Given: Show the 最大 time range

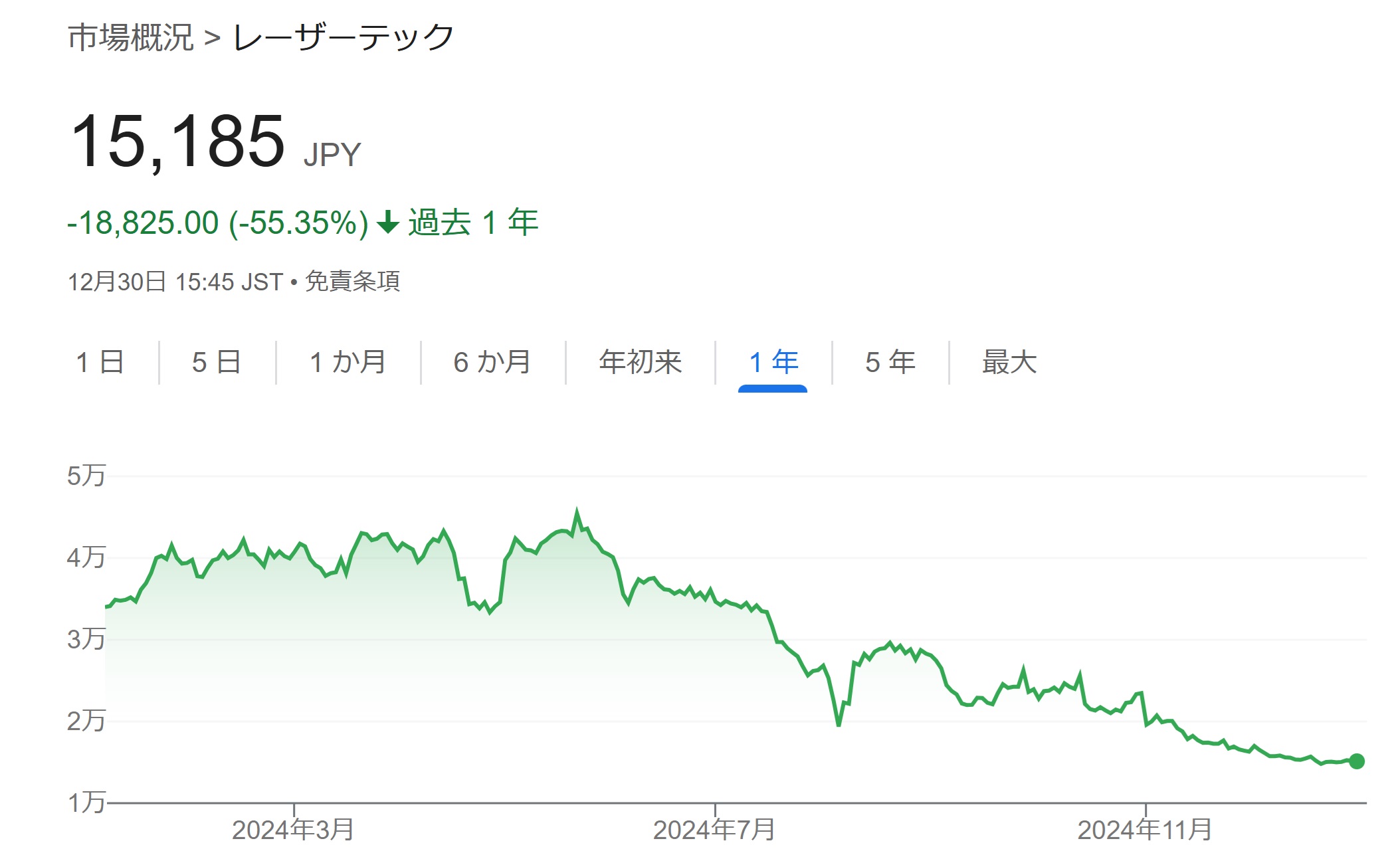Looking at the screenshot, I should (x=1009, y=363).
